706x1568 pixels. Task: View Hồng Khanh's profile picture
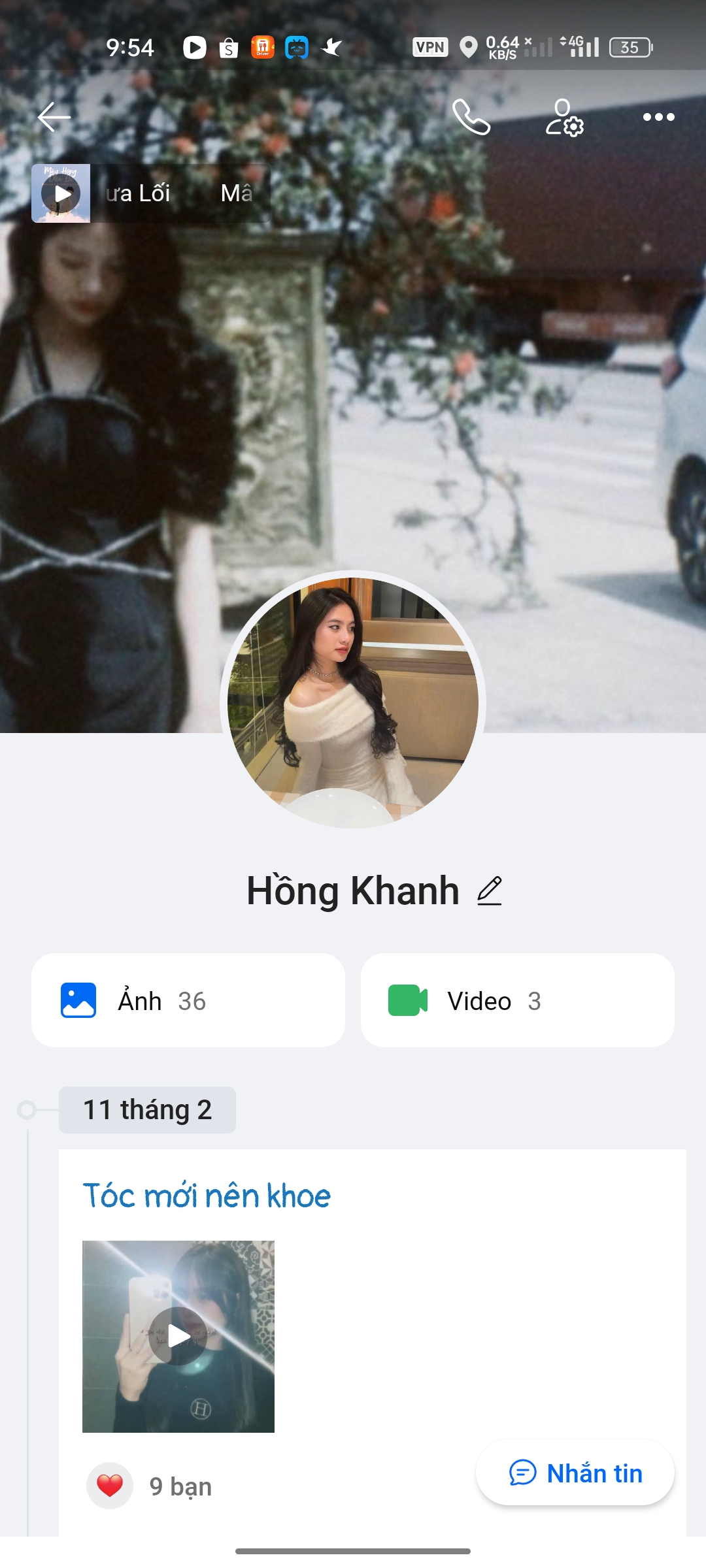point(353,702)
